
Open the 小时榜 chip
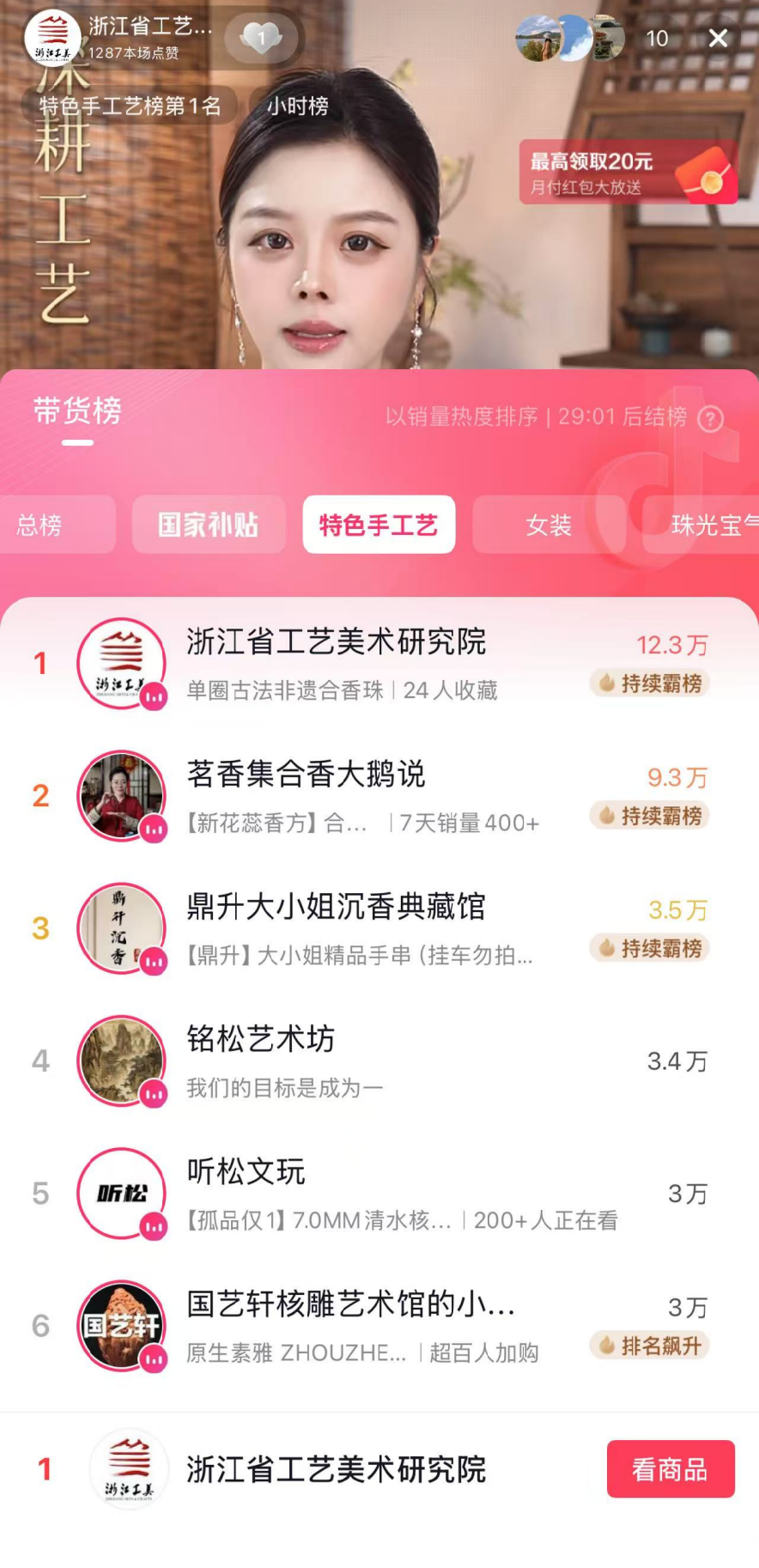297,106
